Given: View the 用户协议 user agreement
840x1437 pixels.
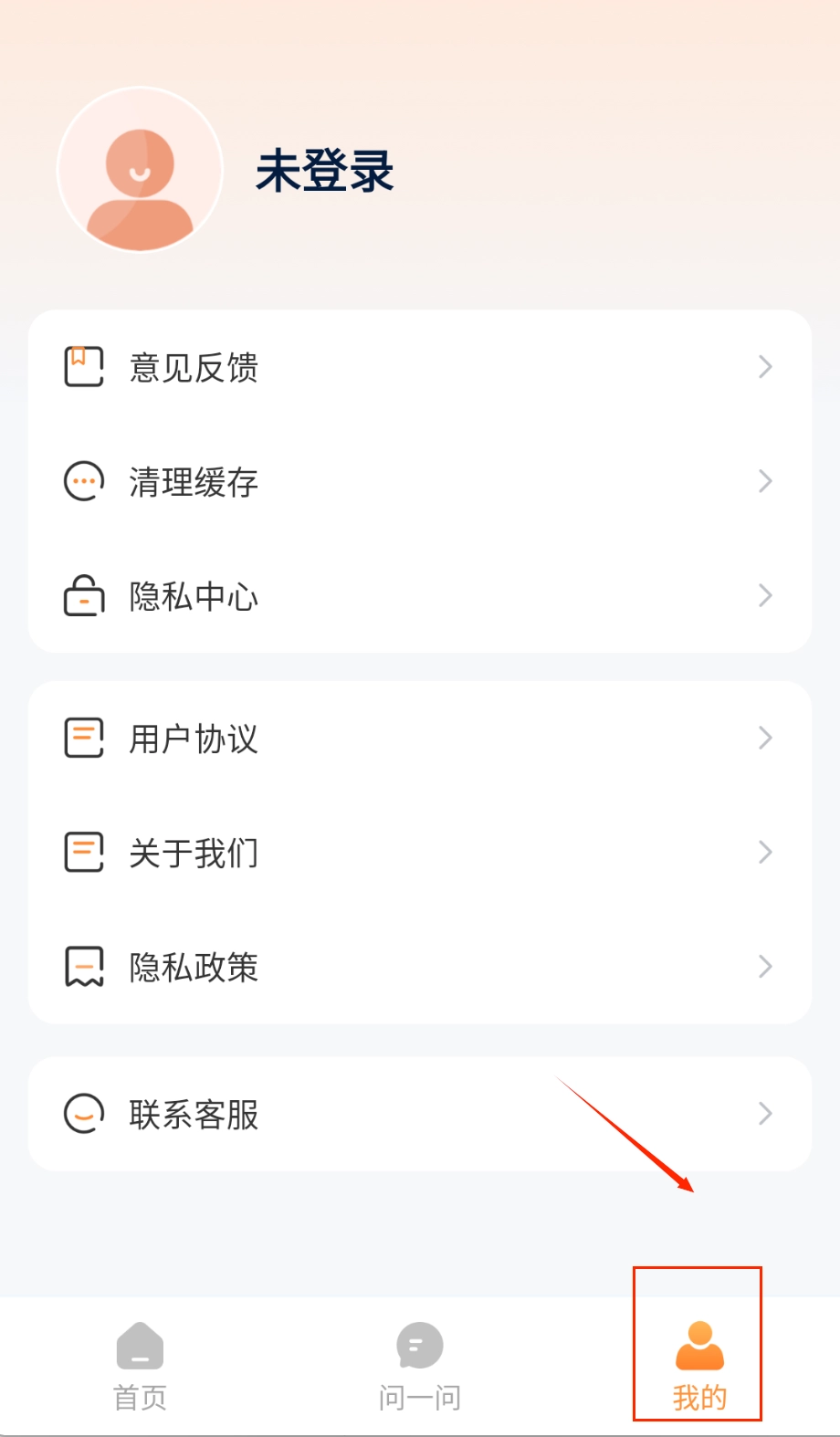Looking at the screenshot, I should click(x=419, y=738).
